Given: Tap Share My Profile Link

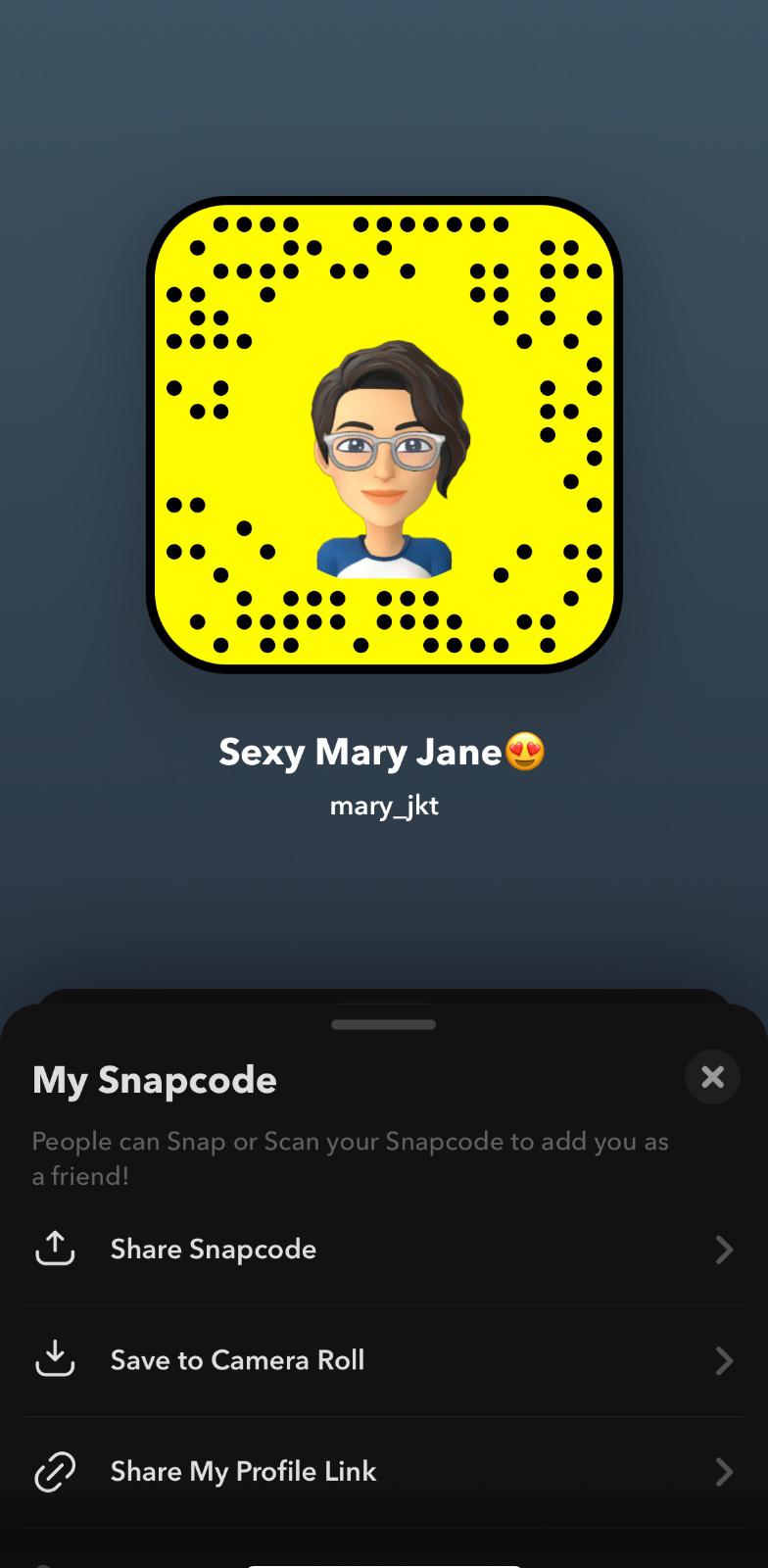Looking at the screenshot, I should tap(382, 1471).
